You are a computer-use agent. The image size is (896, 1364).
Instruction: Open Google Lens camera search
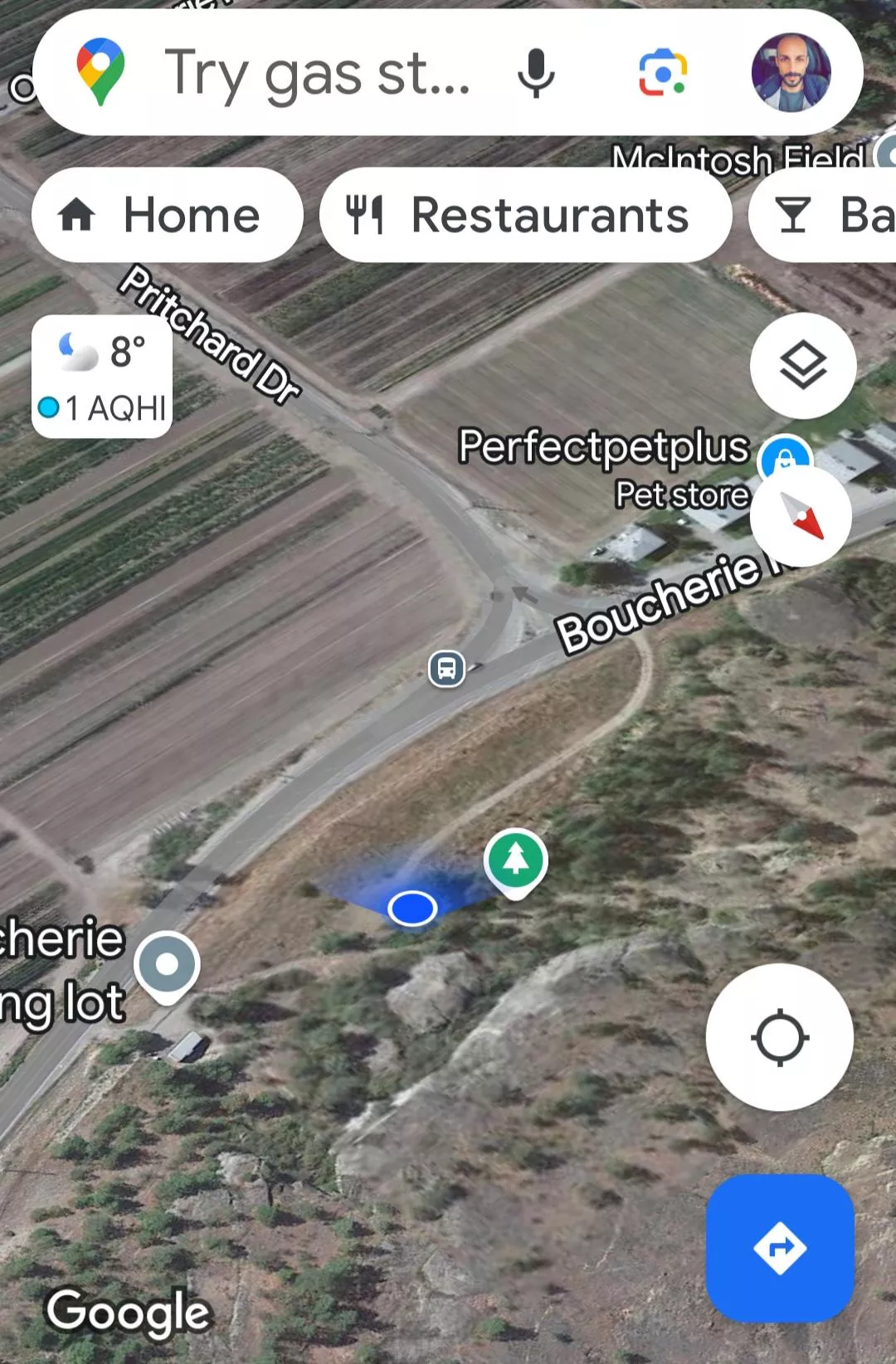point(662,73)
